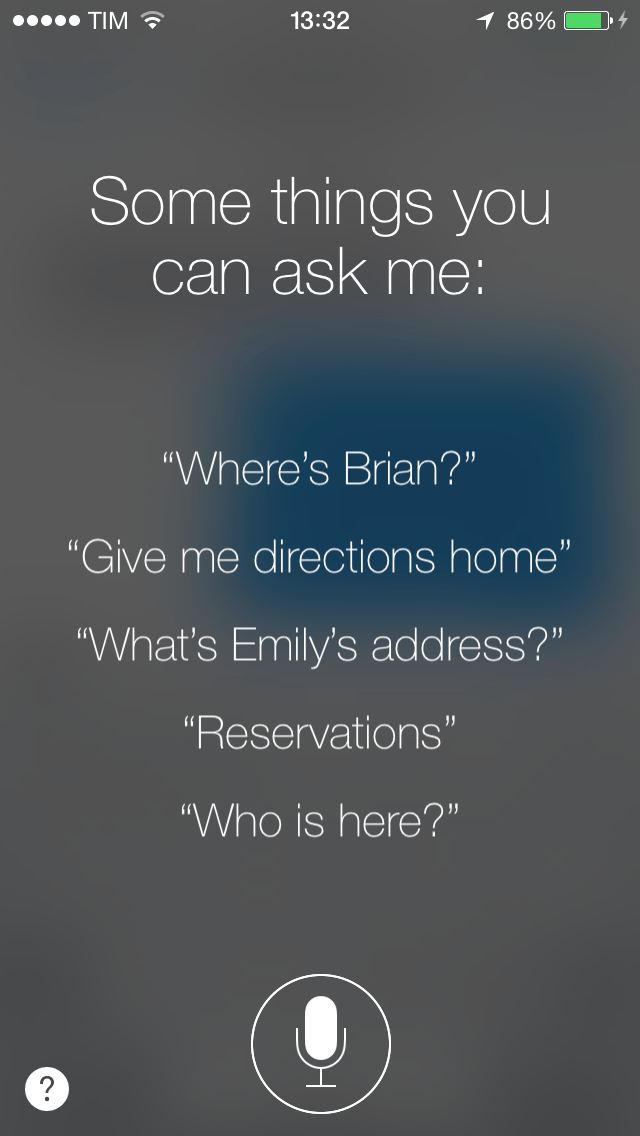Tap the microphone button to speak
The image size is (640, 1136).
(x=320, y=1041)
